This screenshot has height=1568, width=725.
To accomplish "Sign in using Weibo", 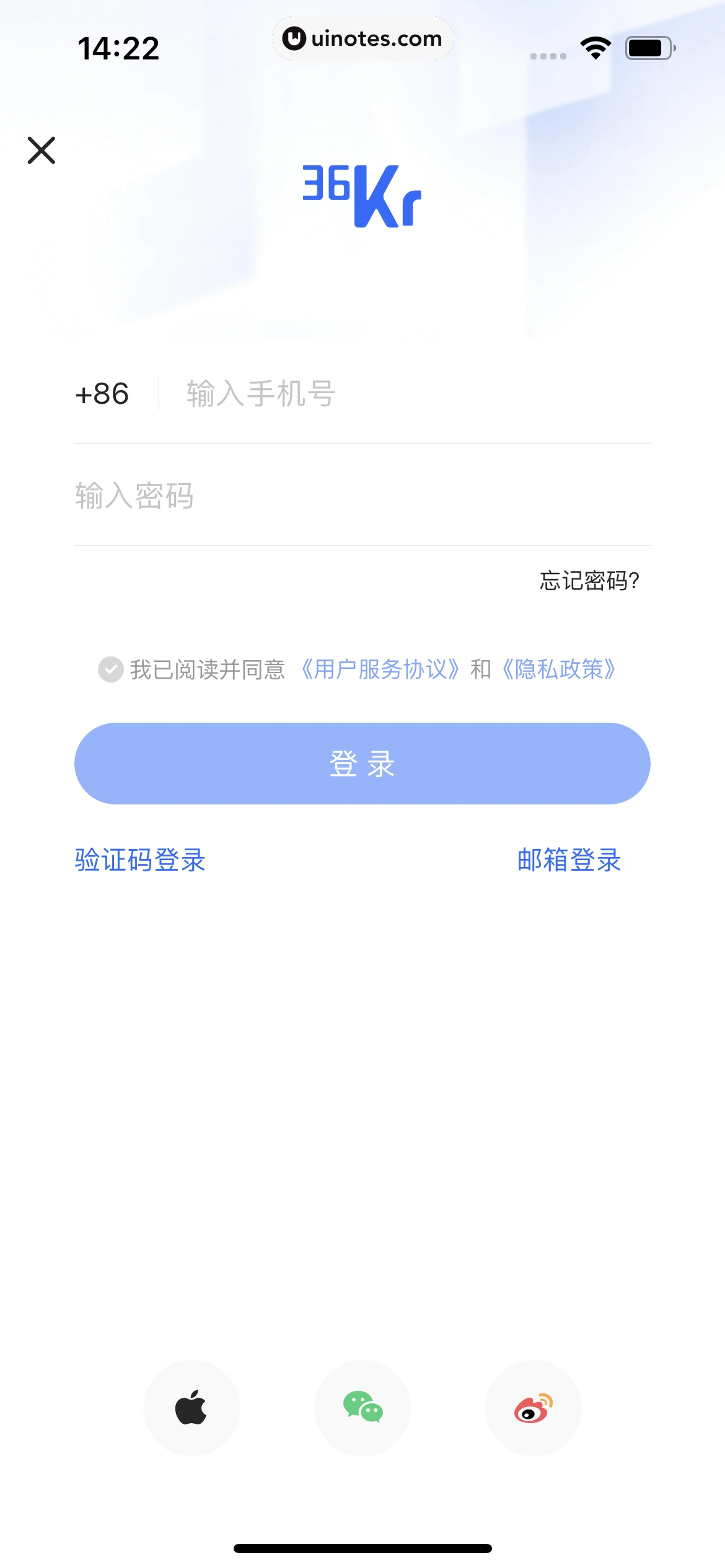I will click(533, 1409).
